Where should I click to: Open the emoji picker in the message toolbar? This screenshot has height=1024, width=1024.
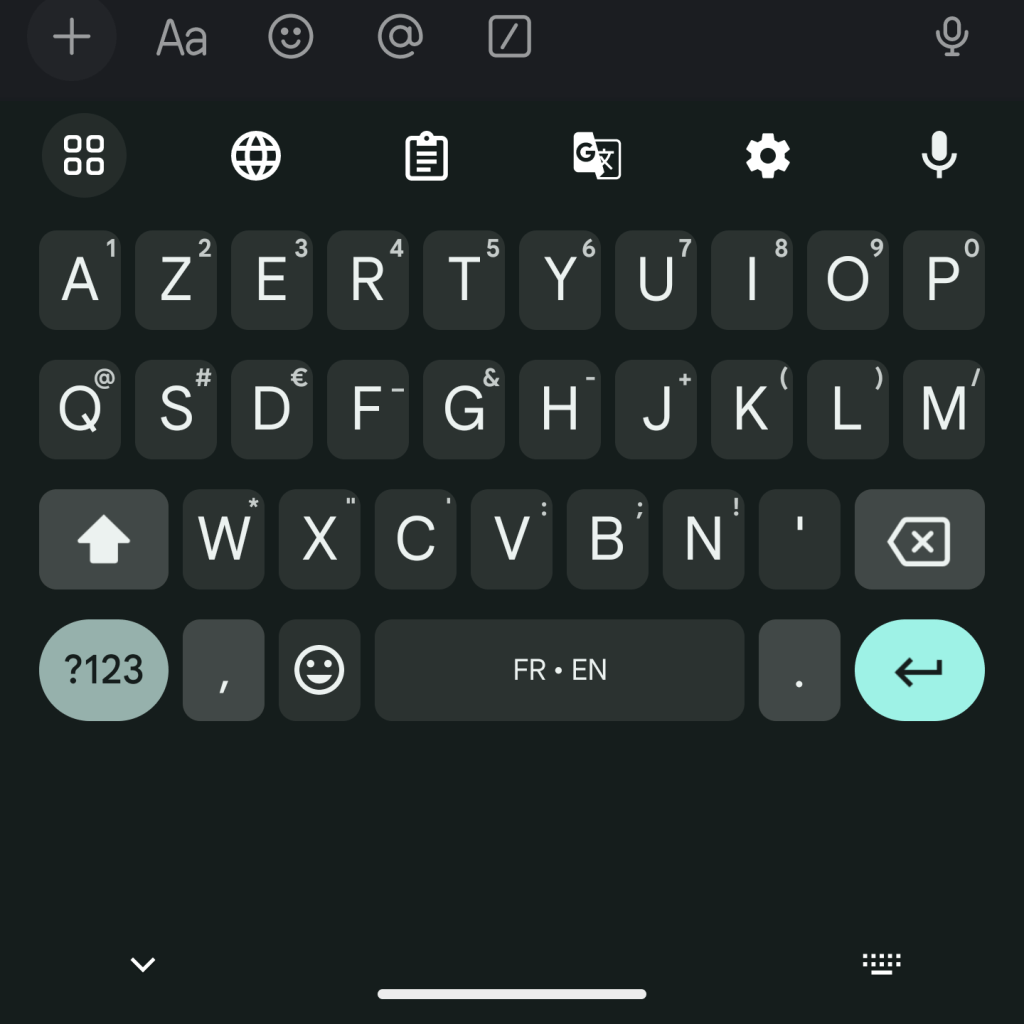[x=291, y=38]
